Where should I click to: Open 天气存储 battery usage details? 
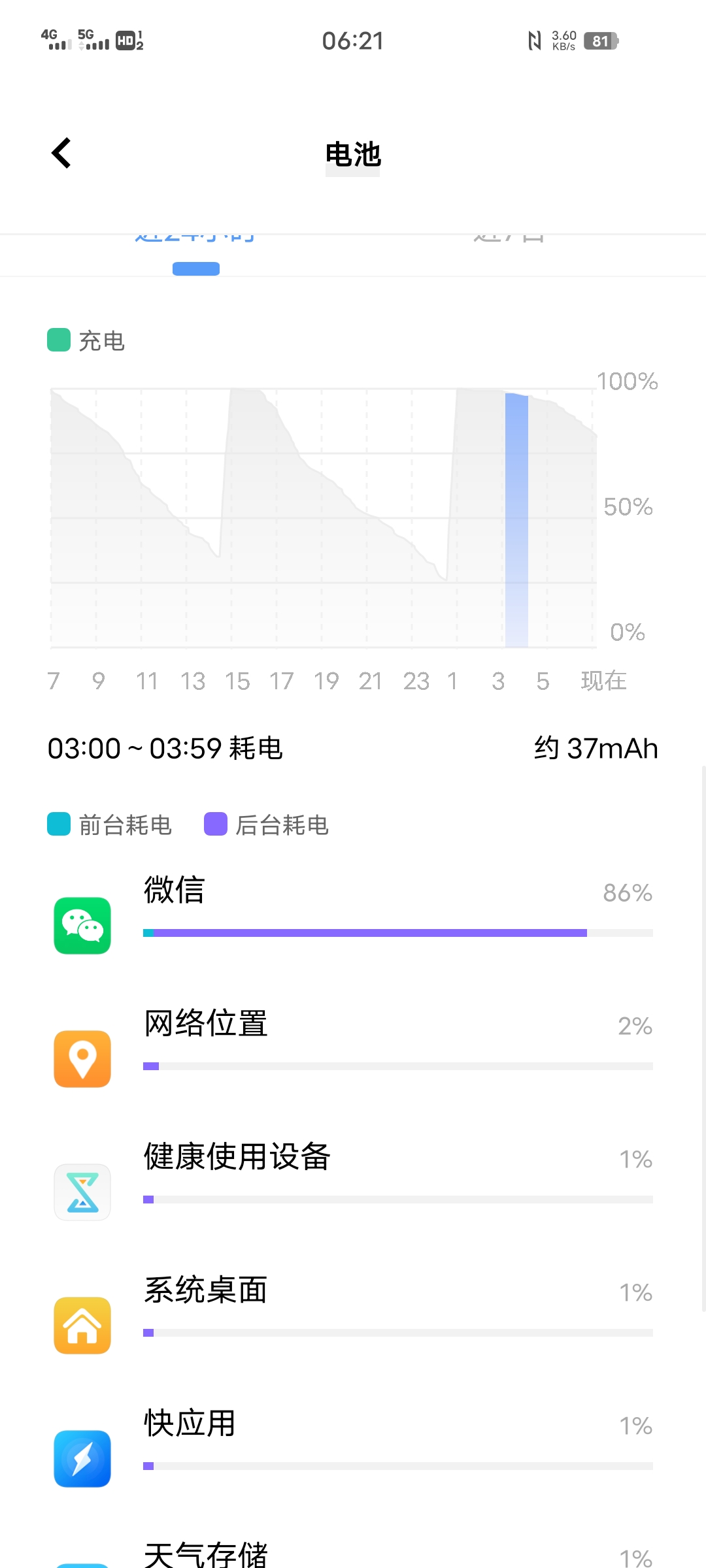[353, 1548]
